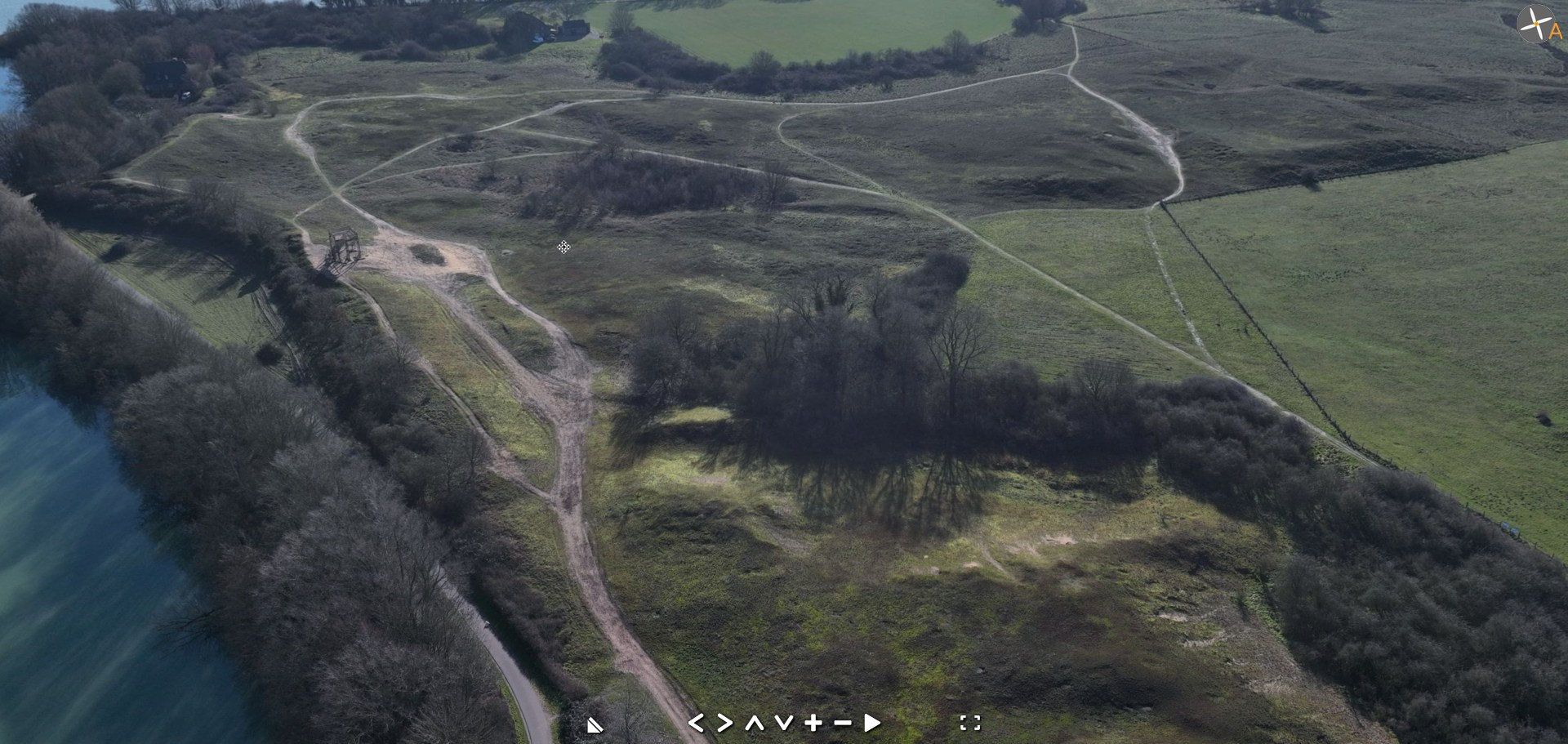1568x744 pixels.
Task: Rotate the panorama view left
Action: coord(696,723)
